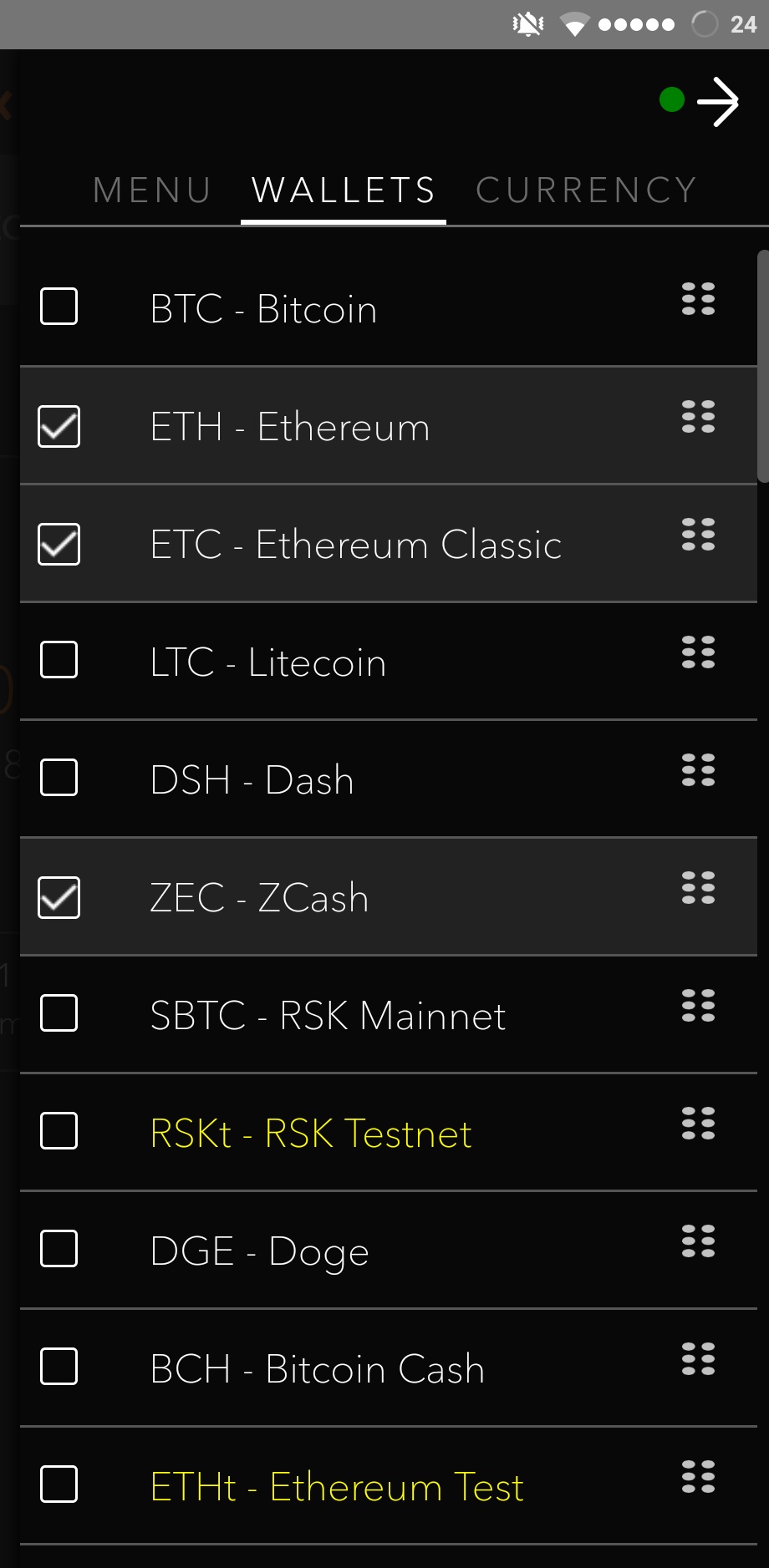Tap the grip handle on DGE - Doge row
This screenshot has width=769, height=1568.
click(698, 1241)
